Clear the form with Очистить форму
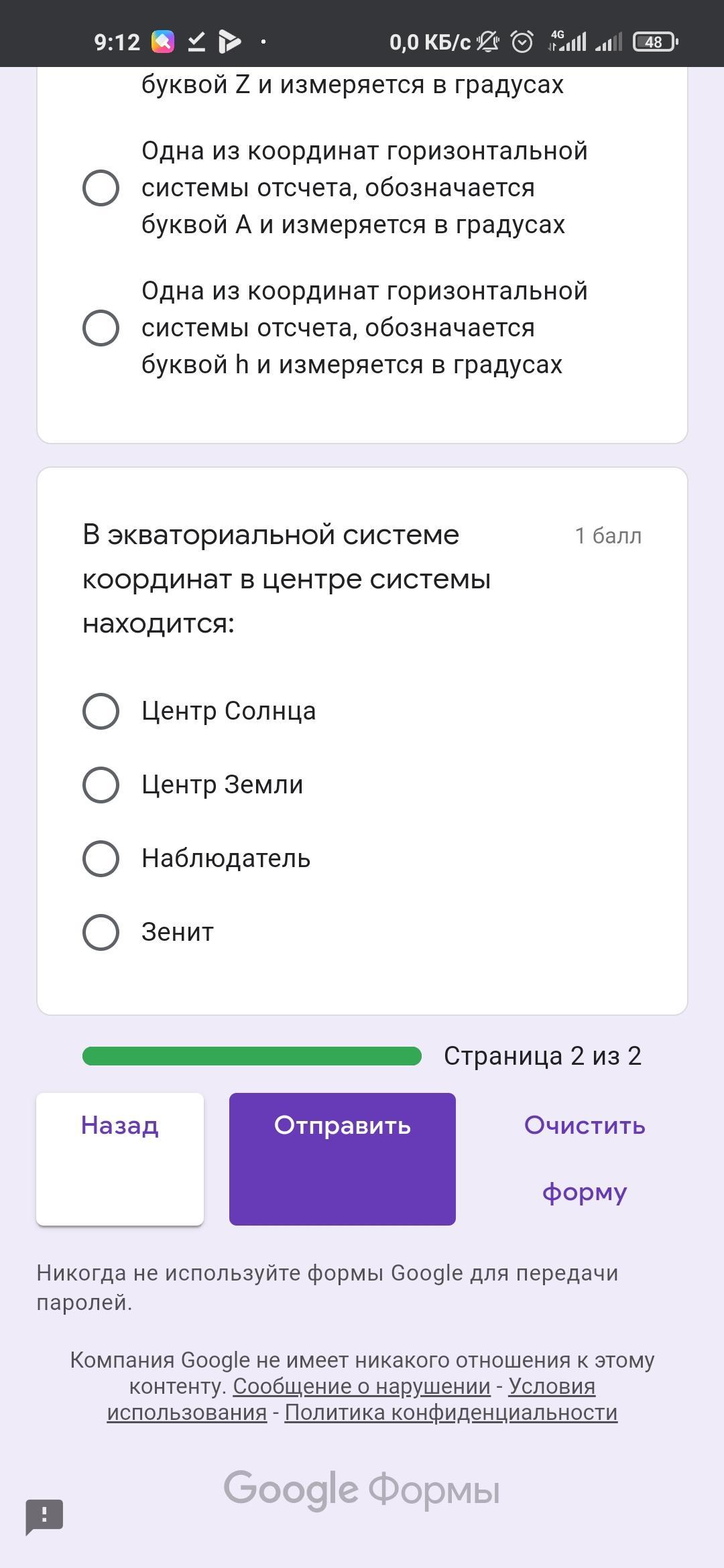Viewport: 724px width, 1568px height. 585,1159
